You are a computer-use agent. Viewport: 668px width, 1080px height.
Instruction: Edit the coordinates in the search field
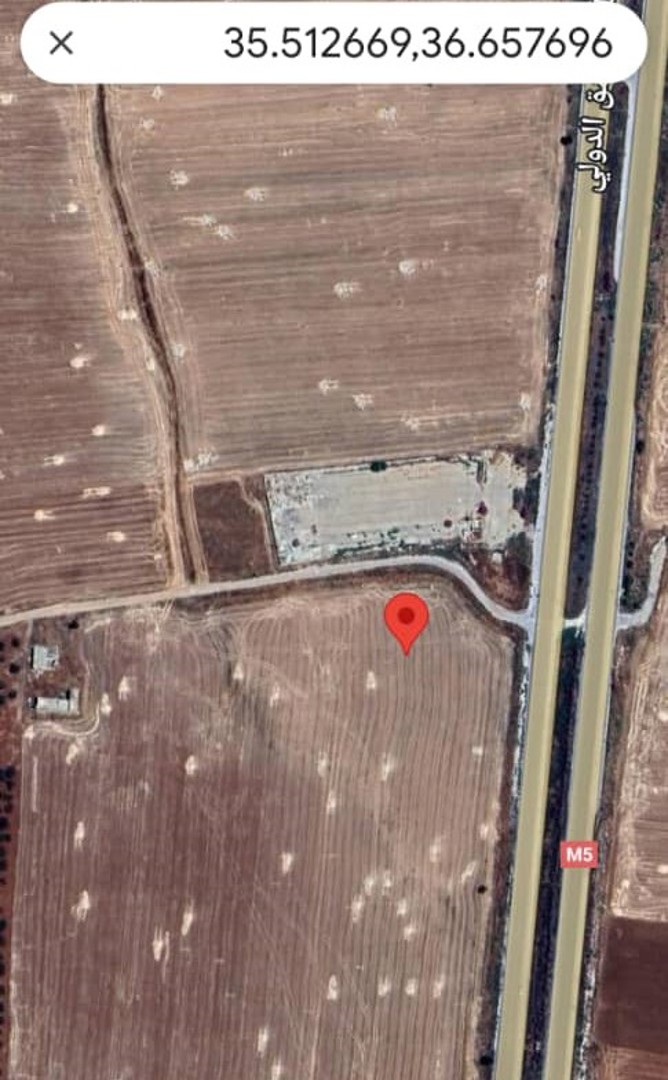[x=416, y=43]
